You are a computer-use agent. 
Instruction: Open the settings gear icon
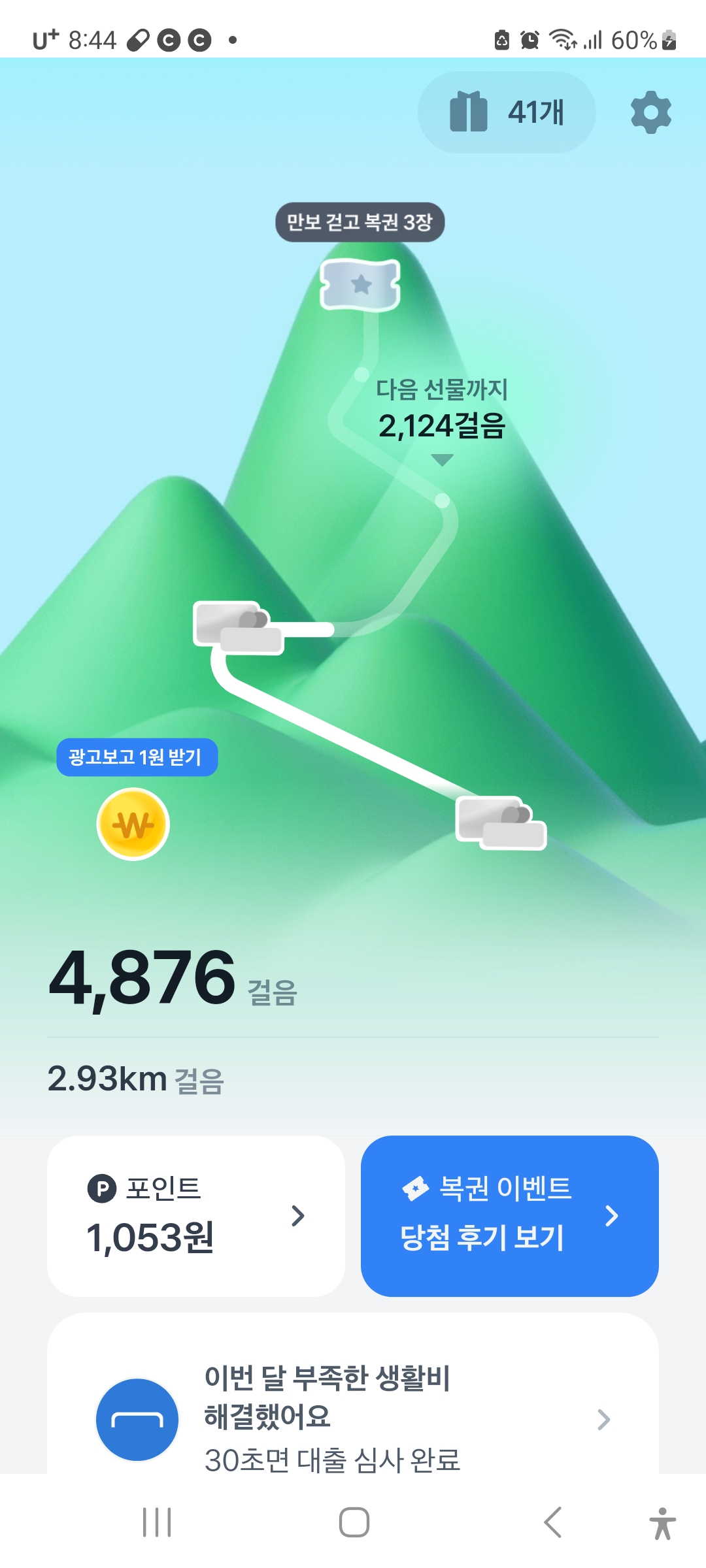(x=650, y=112)
